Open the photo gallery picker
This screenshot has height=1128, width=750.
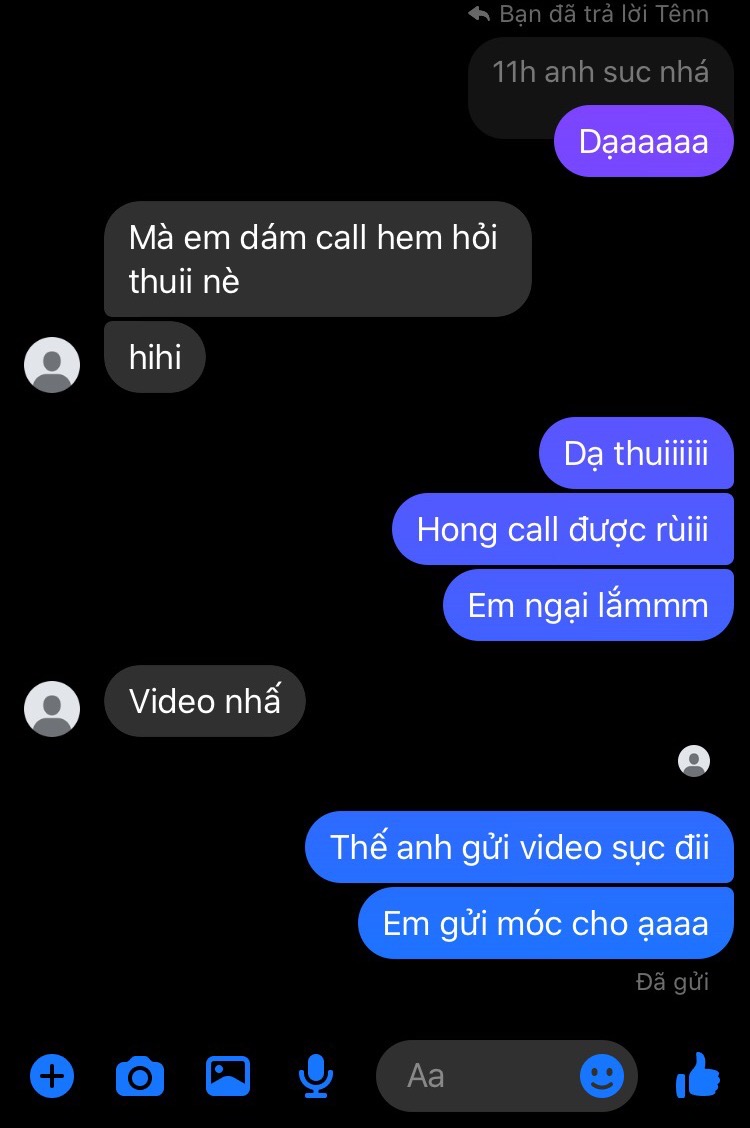coord(228,1076)
